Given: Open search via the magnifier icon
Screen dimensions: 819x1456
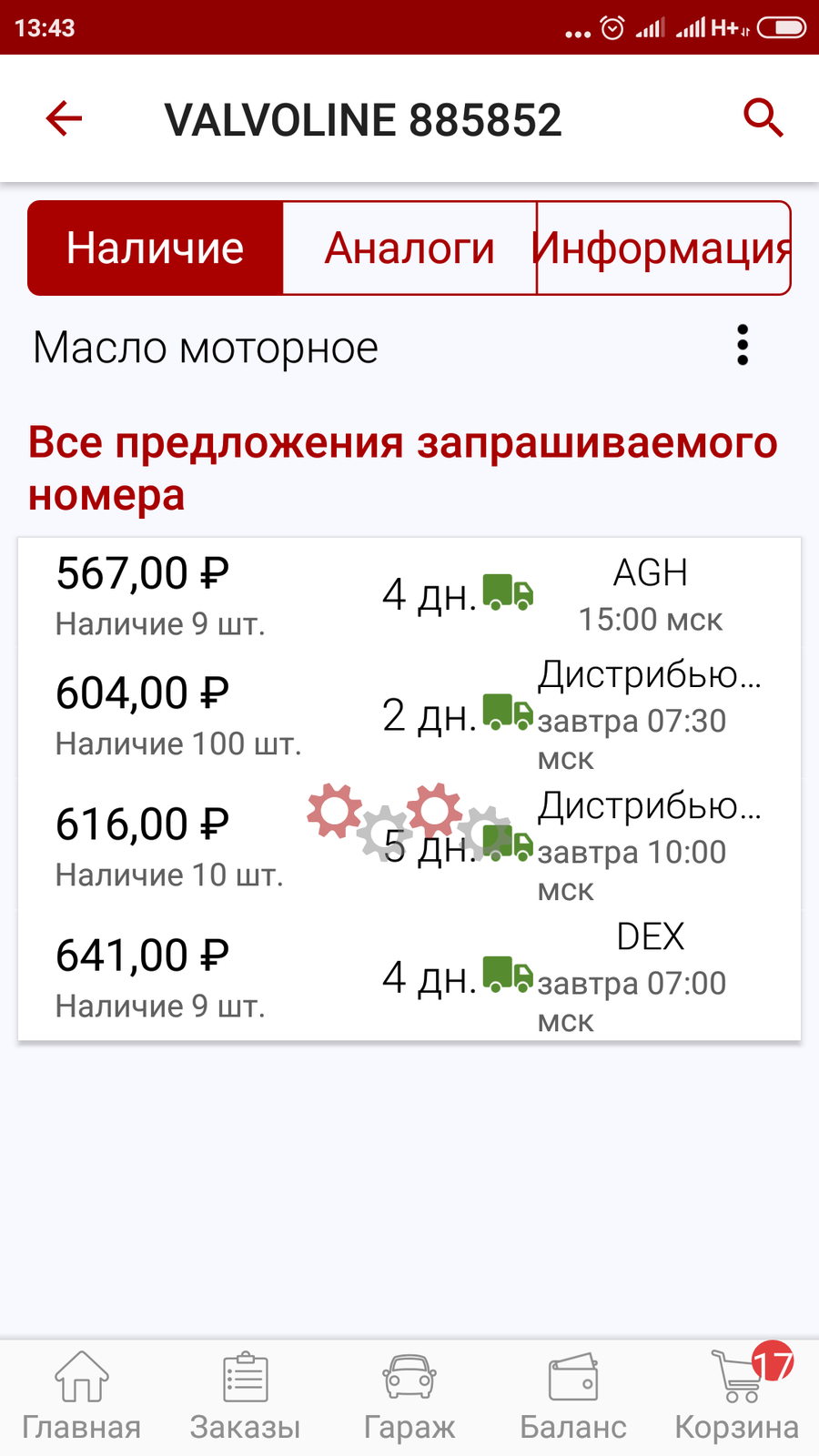Looking at the screenshot, I should 763,118.
